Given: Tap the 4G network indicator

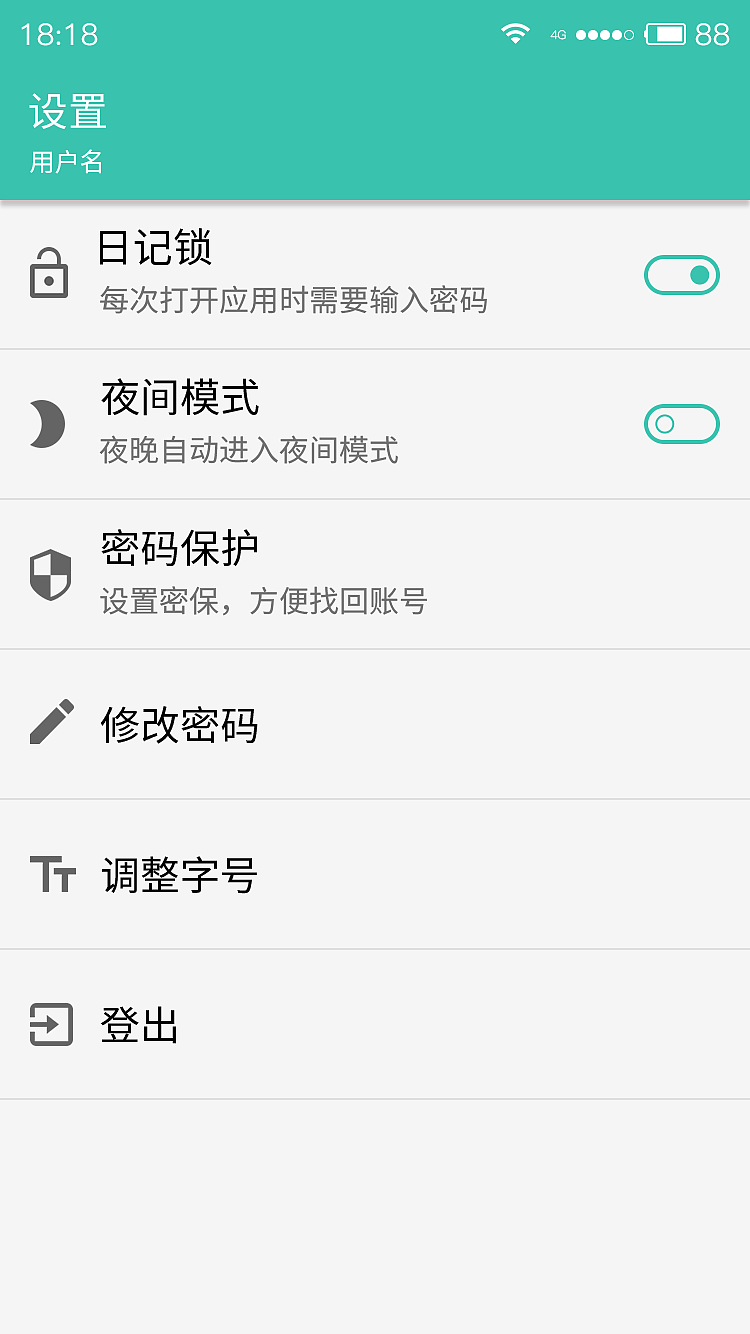Looking at the screenshot, I should pyautogui.click(x=560, y=33).
